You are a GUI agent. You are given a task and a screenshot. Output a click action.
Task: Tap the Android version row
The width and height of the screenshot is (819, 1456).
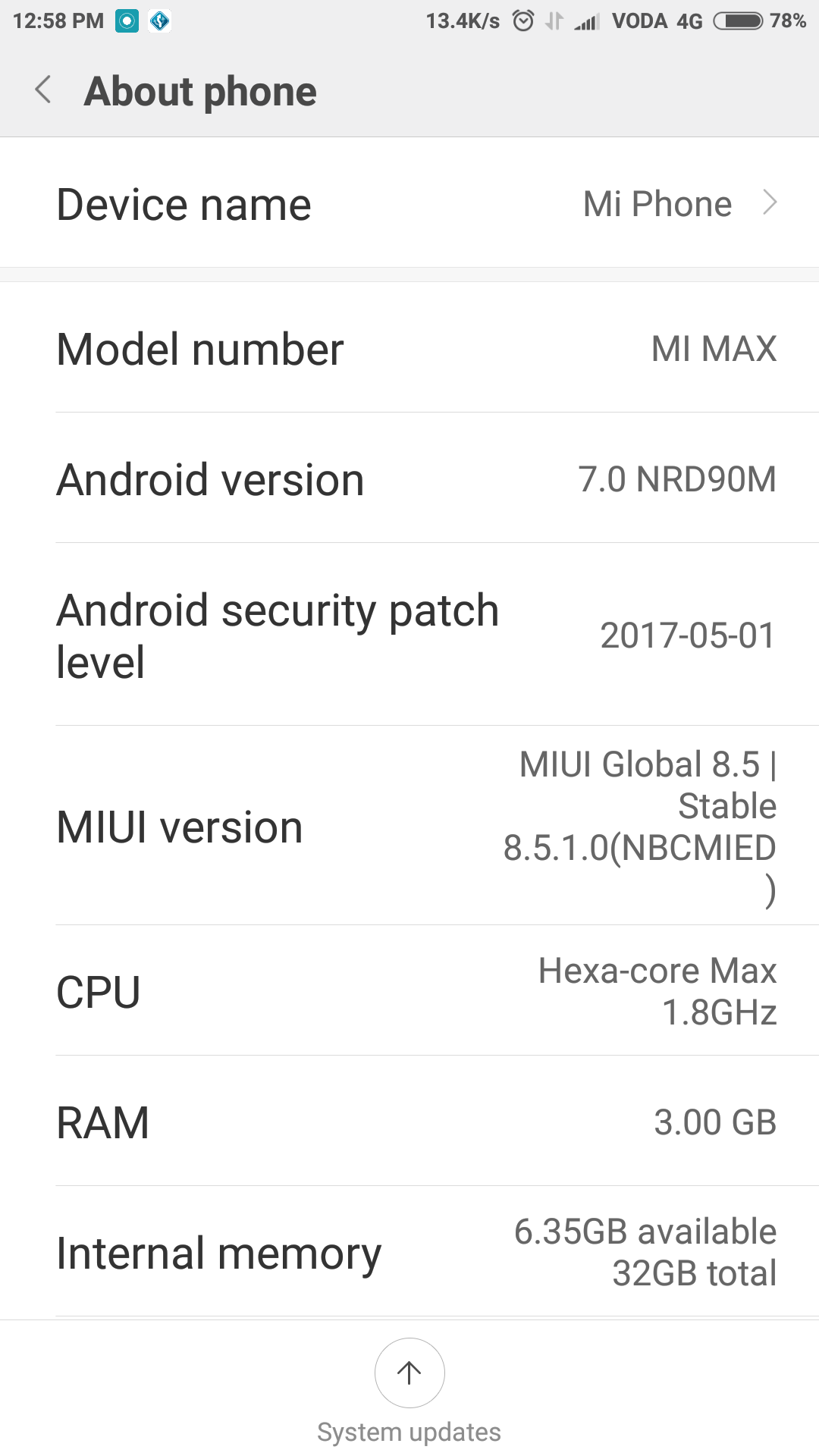(x=409, y=479)
